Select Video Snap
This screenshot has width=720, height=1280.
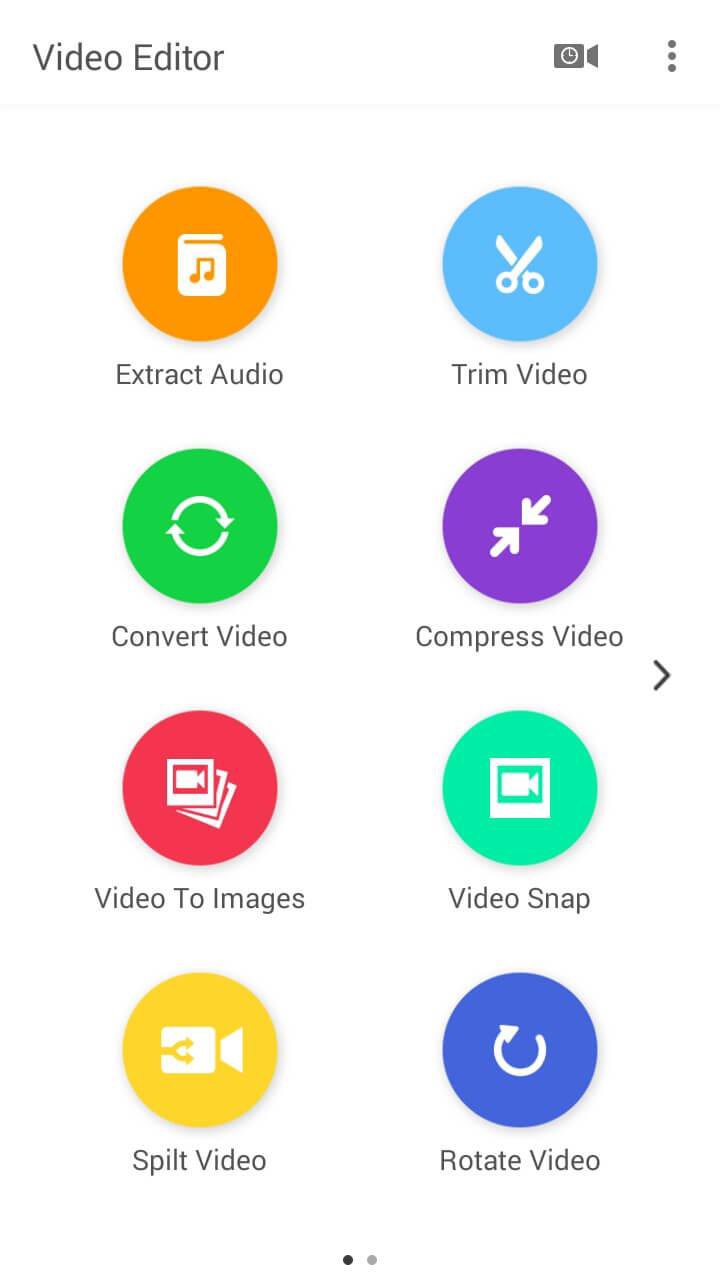coord(520,788)
